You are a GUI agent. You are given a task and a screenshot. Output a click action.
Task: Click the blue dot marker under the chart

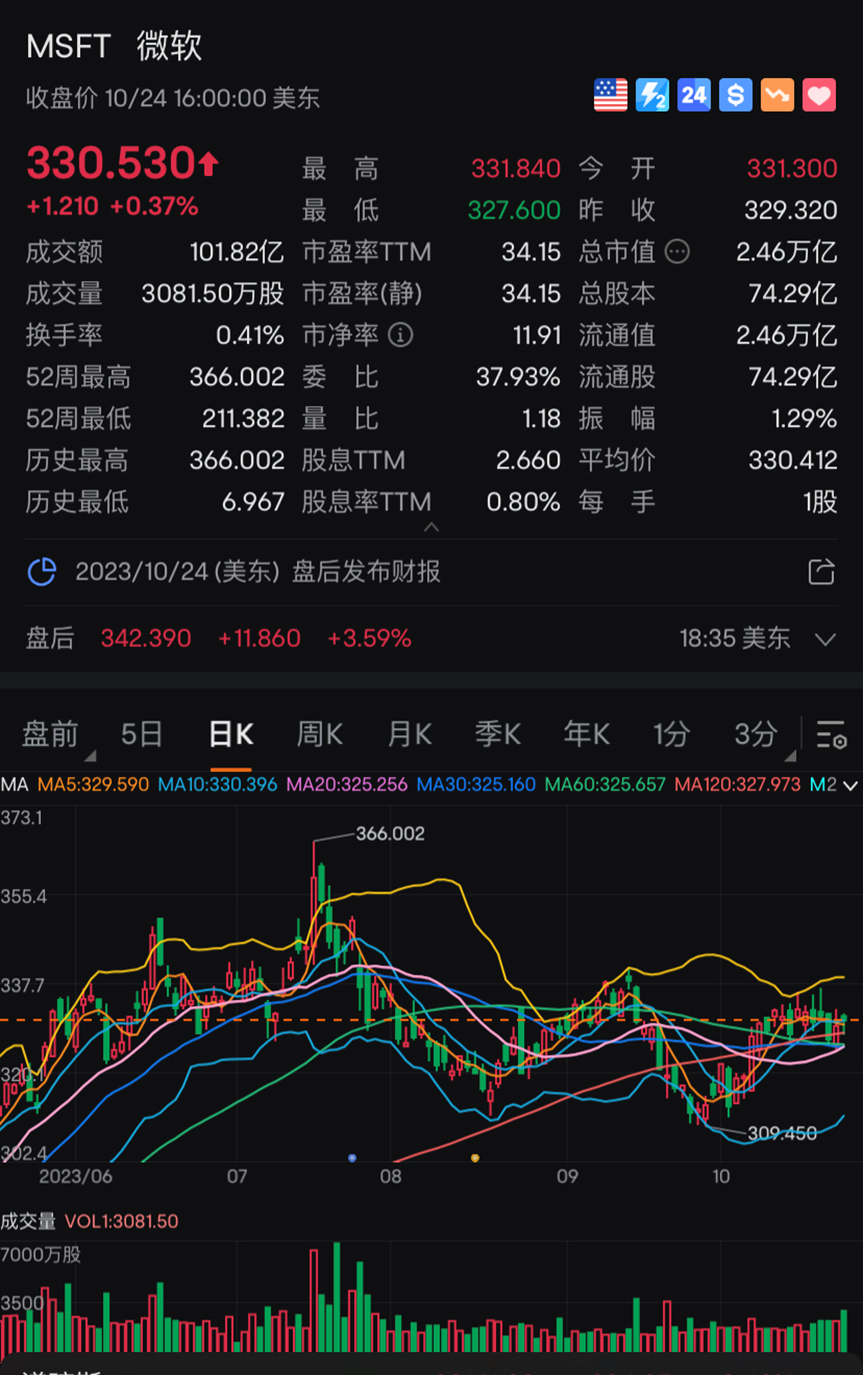click(x=352, y=1156)
